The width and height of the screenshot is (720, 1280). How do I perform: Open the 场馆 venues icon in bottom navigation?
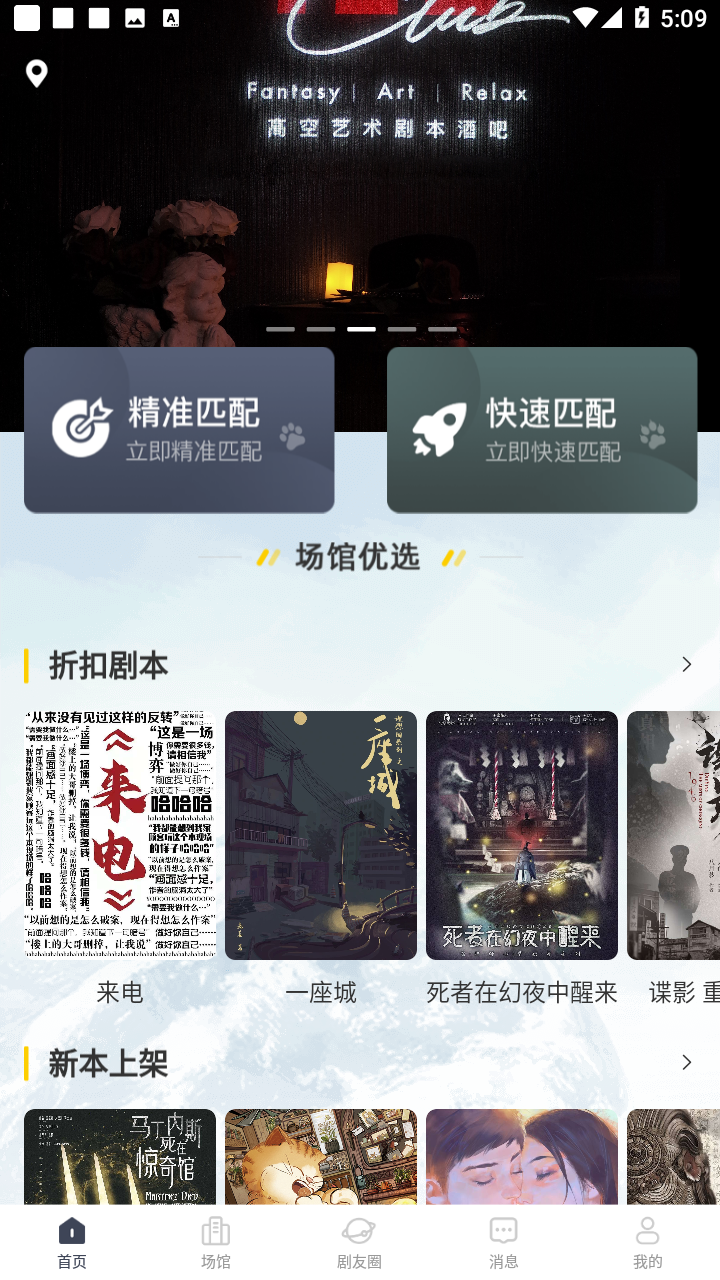point(215,1230)
